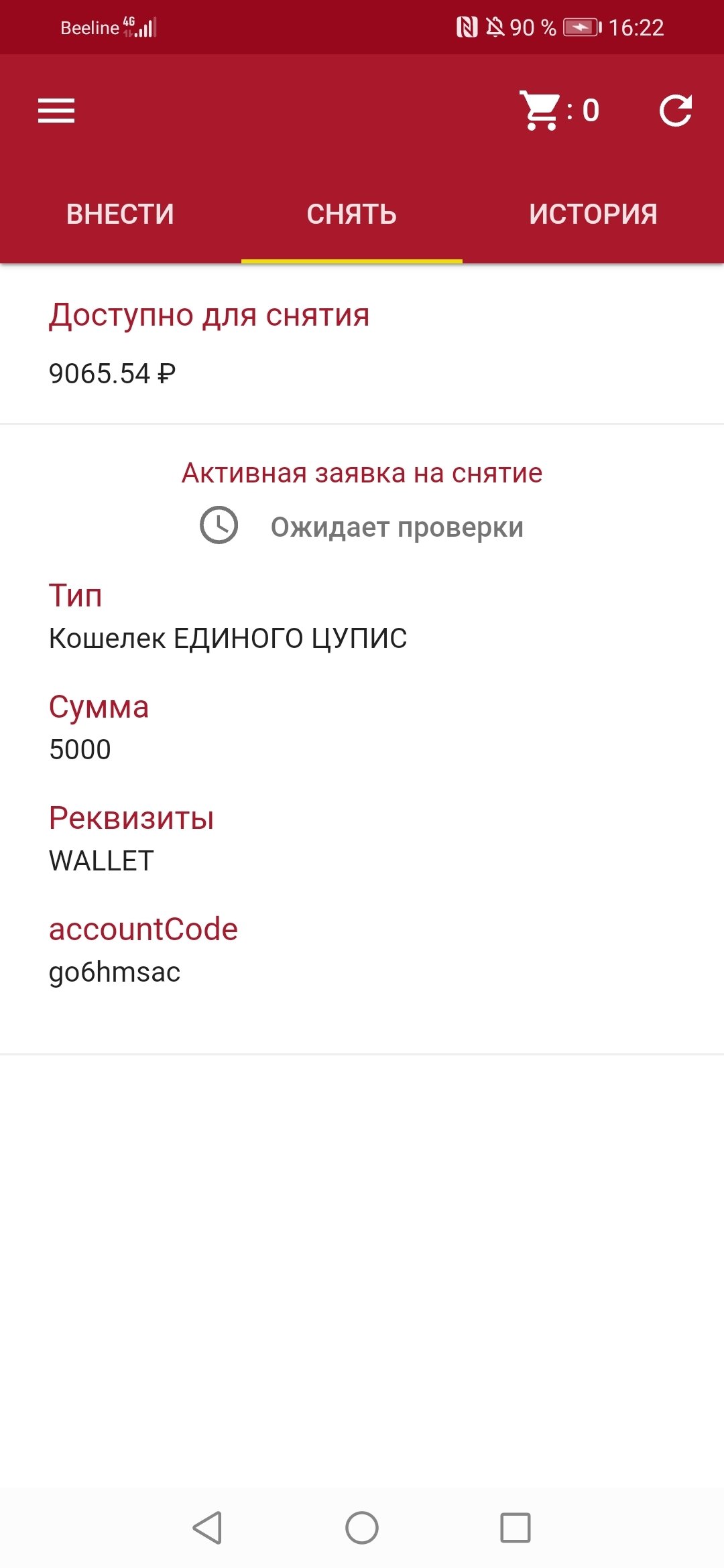Image resolution: width=724 pixels, height=1568 pixels.
Task: Open the hamburger drawer menu
Action: tap(56, 111)
